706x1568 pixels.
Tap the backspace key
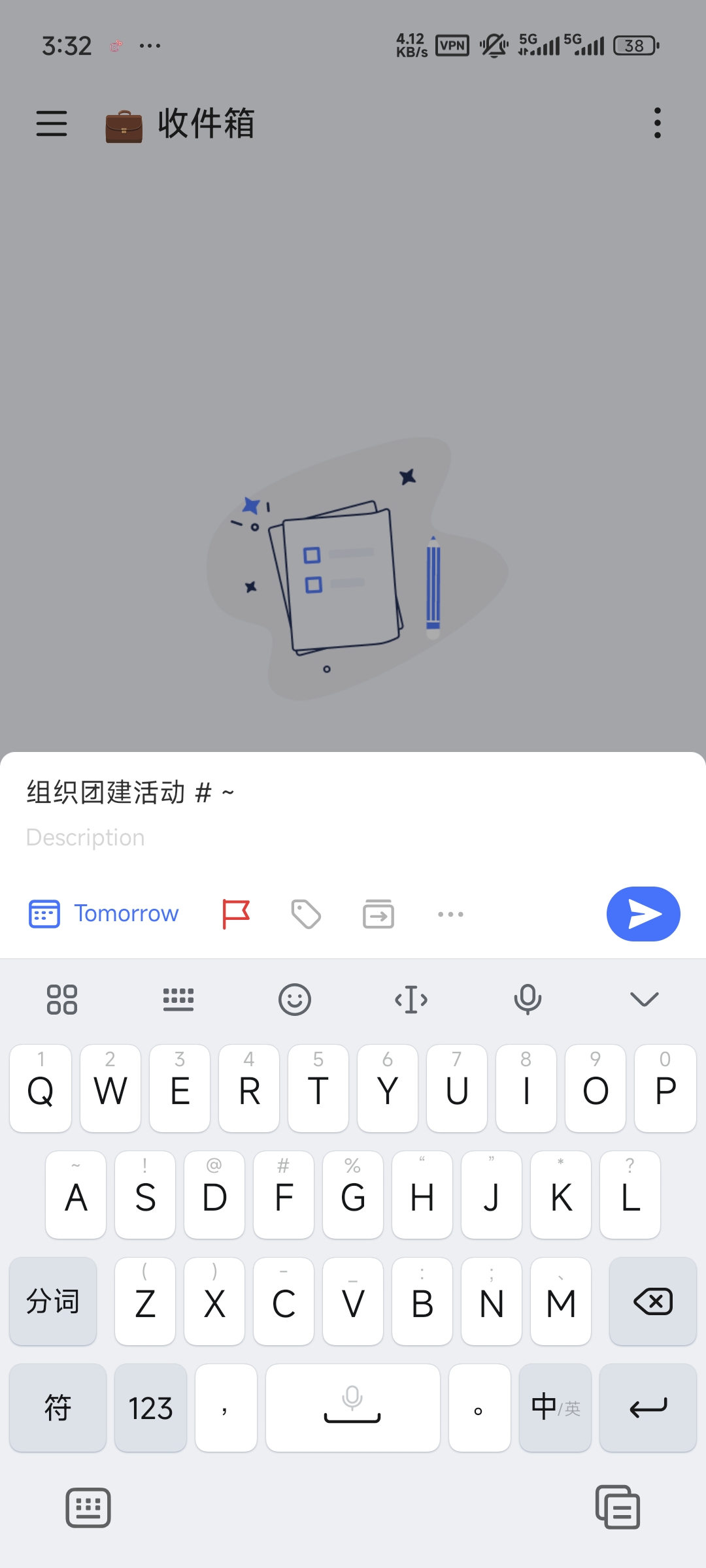[652, 1301]
